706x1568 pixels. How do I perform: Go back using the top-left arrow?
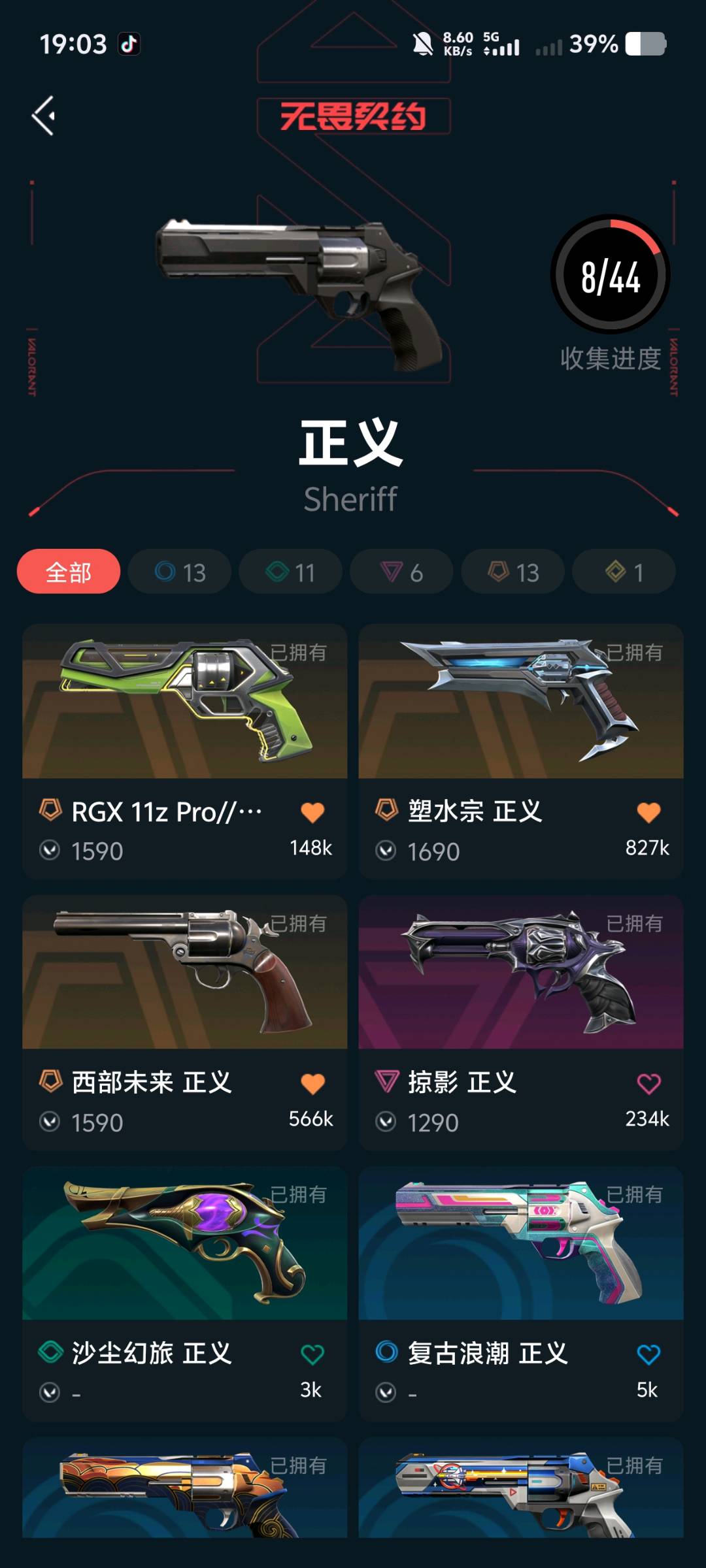tap(44, 116)
